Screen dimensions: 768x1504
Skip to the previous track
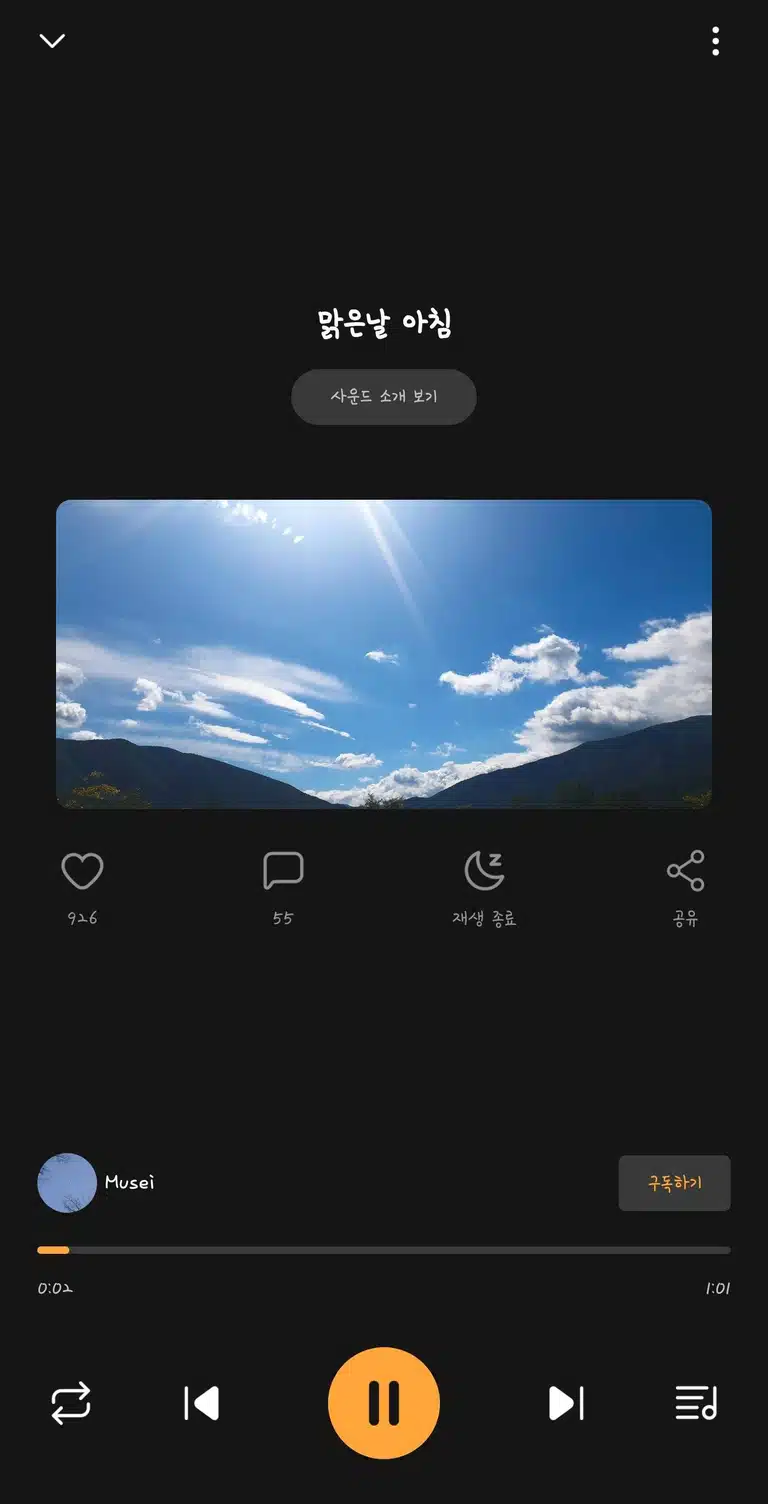[x=201, y=1403]
